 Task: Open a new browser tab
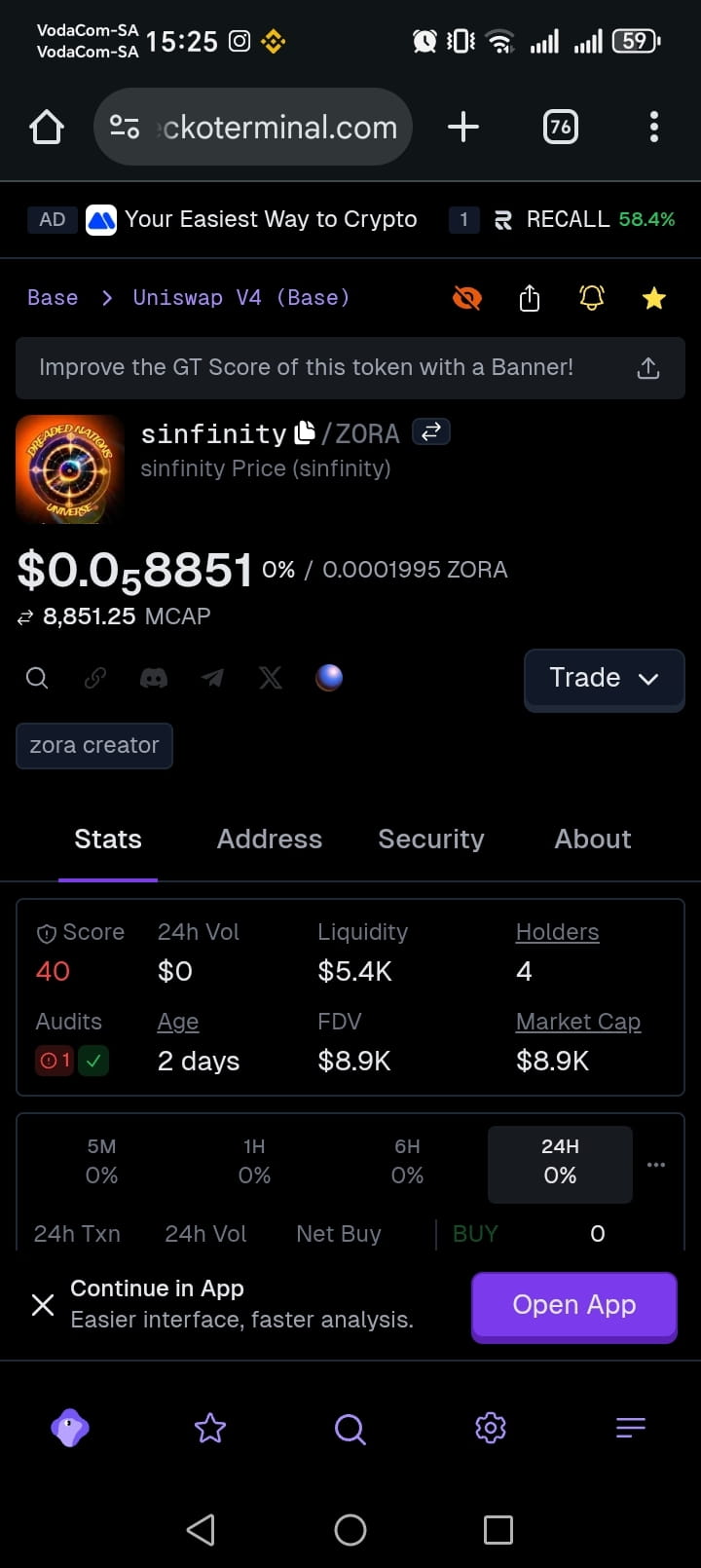[x=463, y=127]
